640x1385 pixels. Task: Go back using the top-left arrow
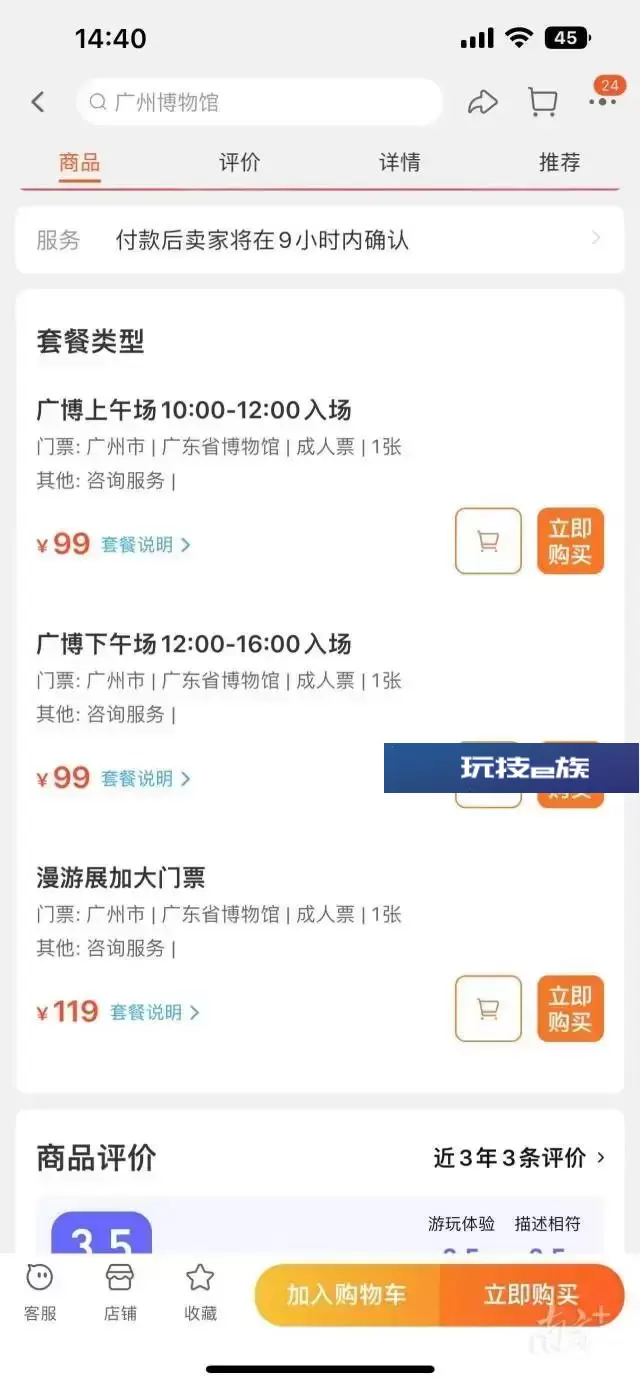click(x=38, y=102)
